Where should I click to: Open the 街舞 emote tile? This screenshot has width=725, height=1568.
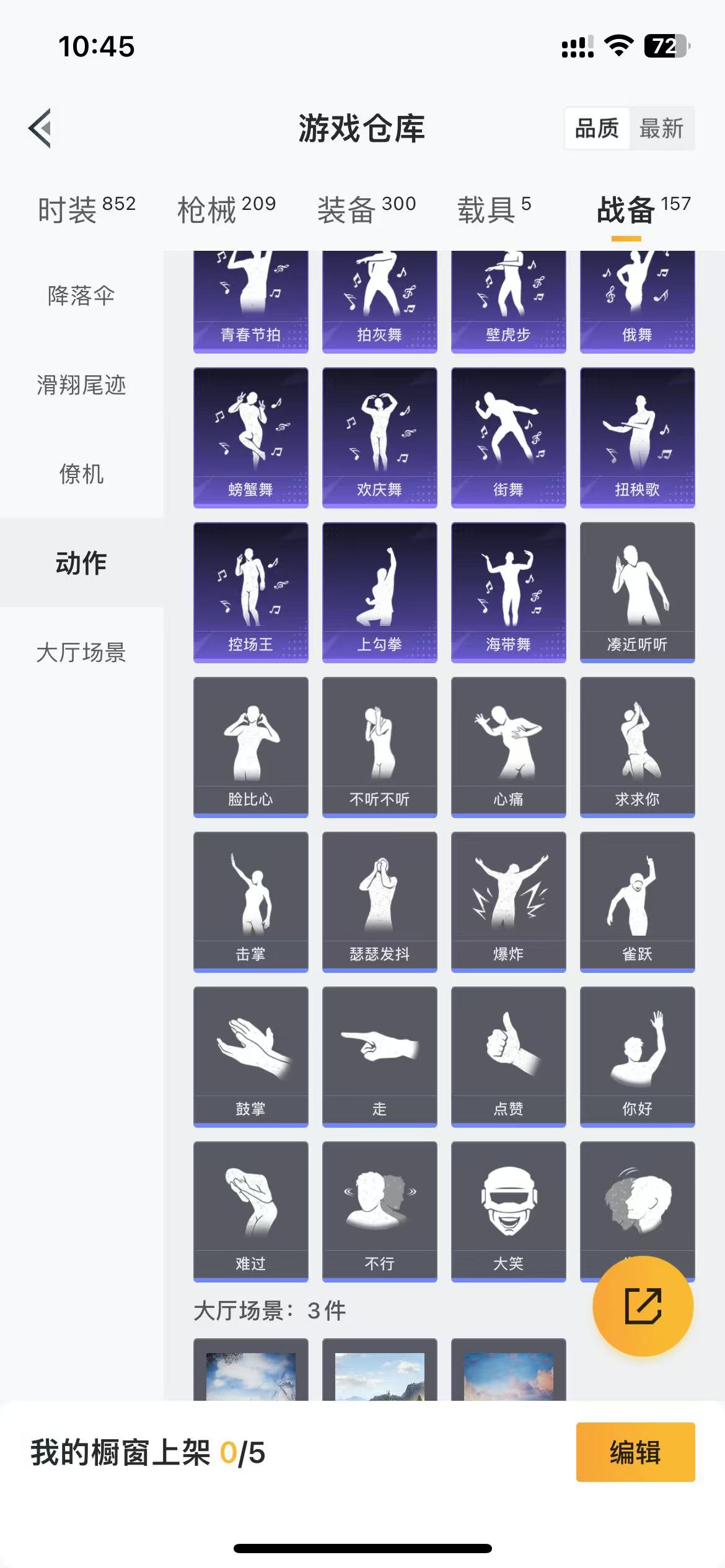tap(508, 437)
